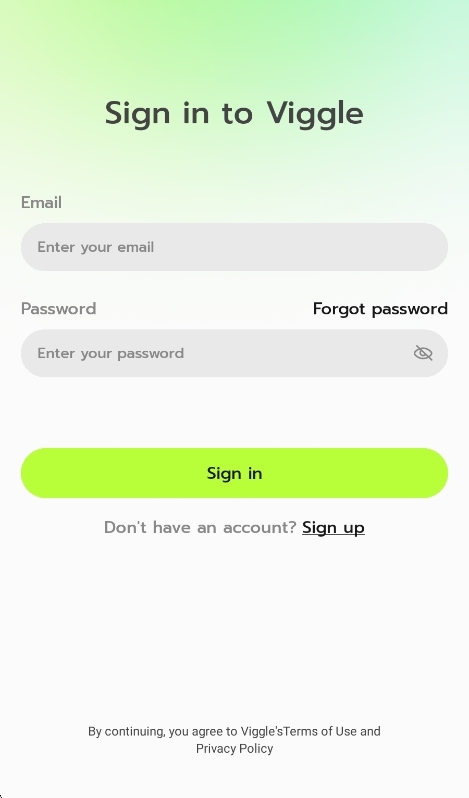Focus the password input field

point(216,353)
